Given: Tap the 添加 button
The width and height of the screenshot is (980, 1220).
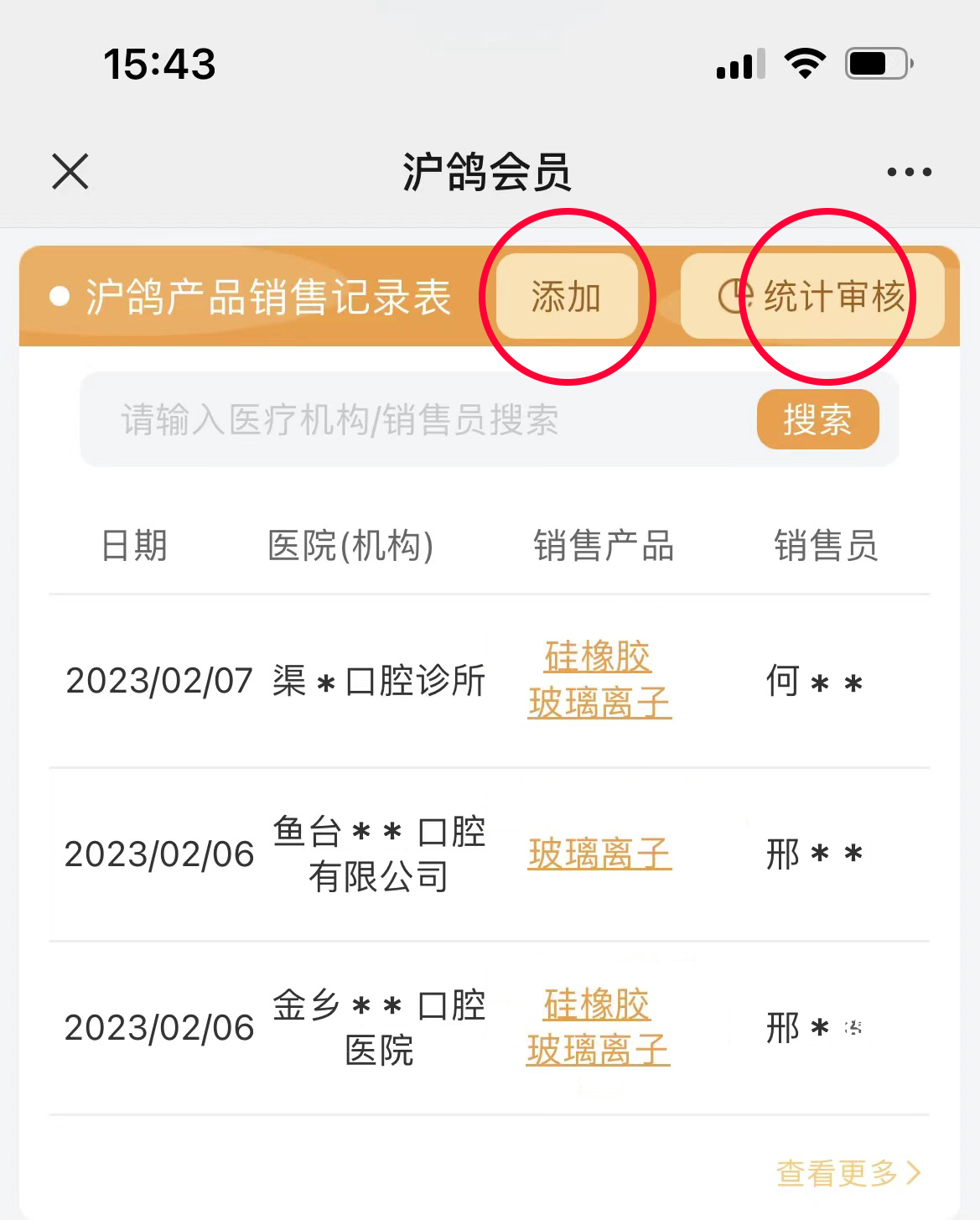Looking at the screenshot, I should pos(567,297).
